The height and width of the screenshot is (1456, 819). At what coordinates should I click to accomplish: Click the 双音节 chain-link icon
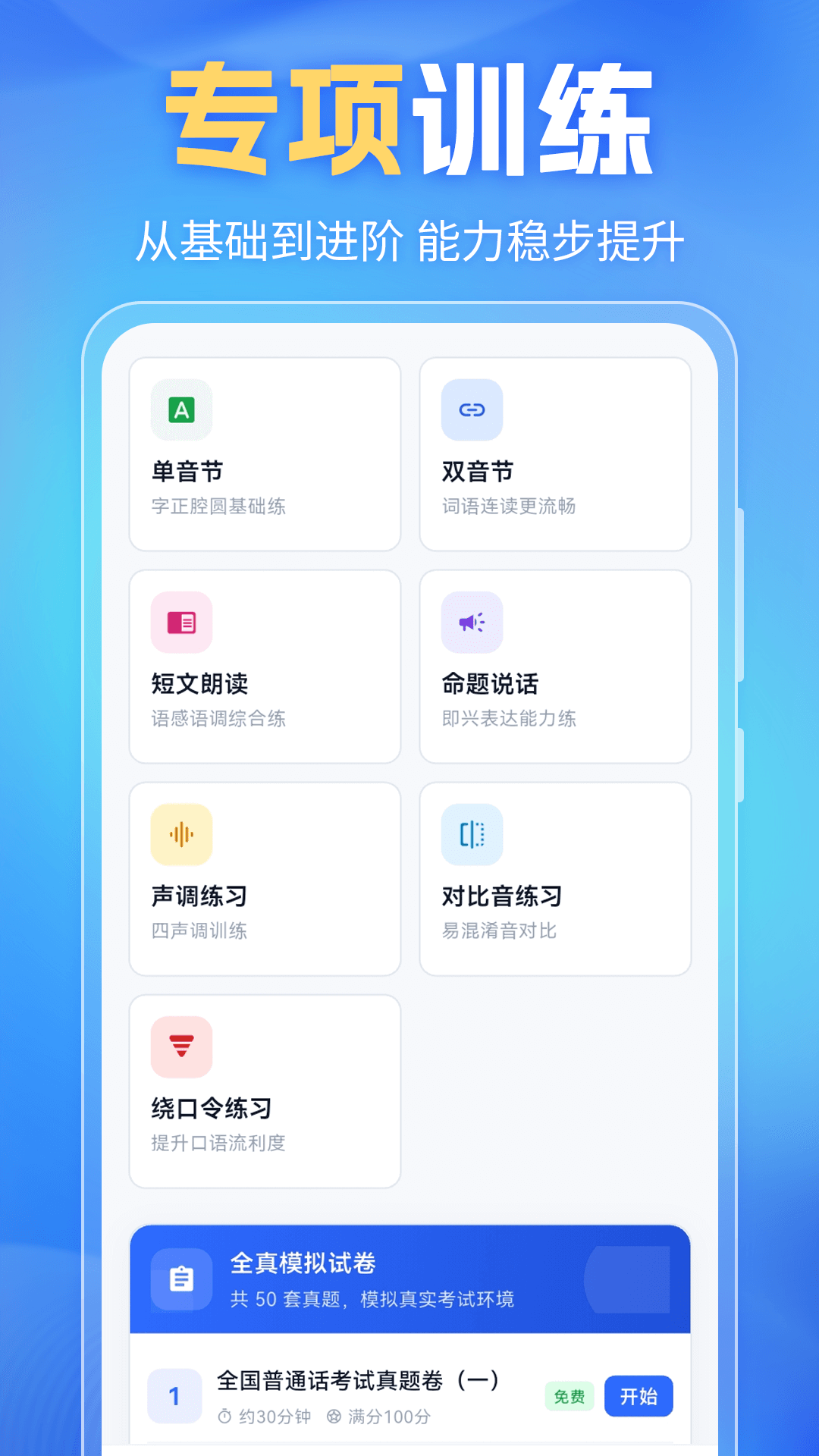(473, 409)
